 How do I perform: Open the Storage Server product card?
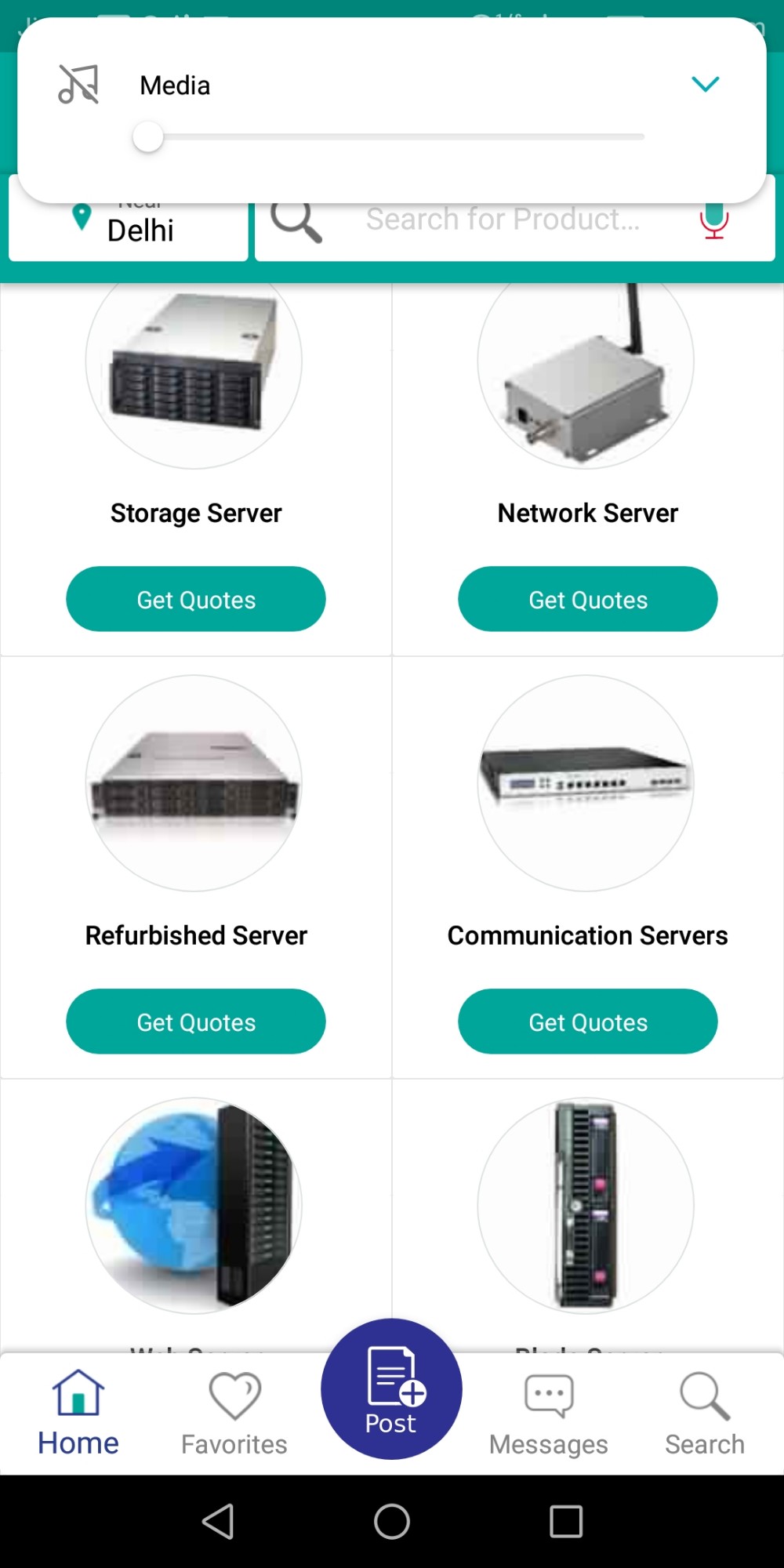[194, 376]
